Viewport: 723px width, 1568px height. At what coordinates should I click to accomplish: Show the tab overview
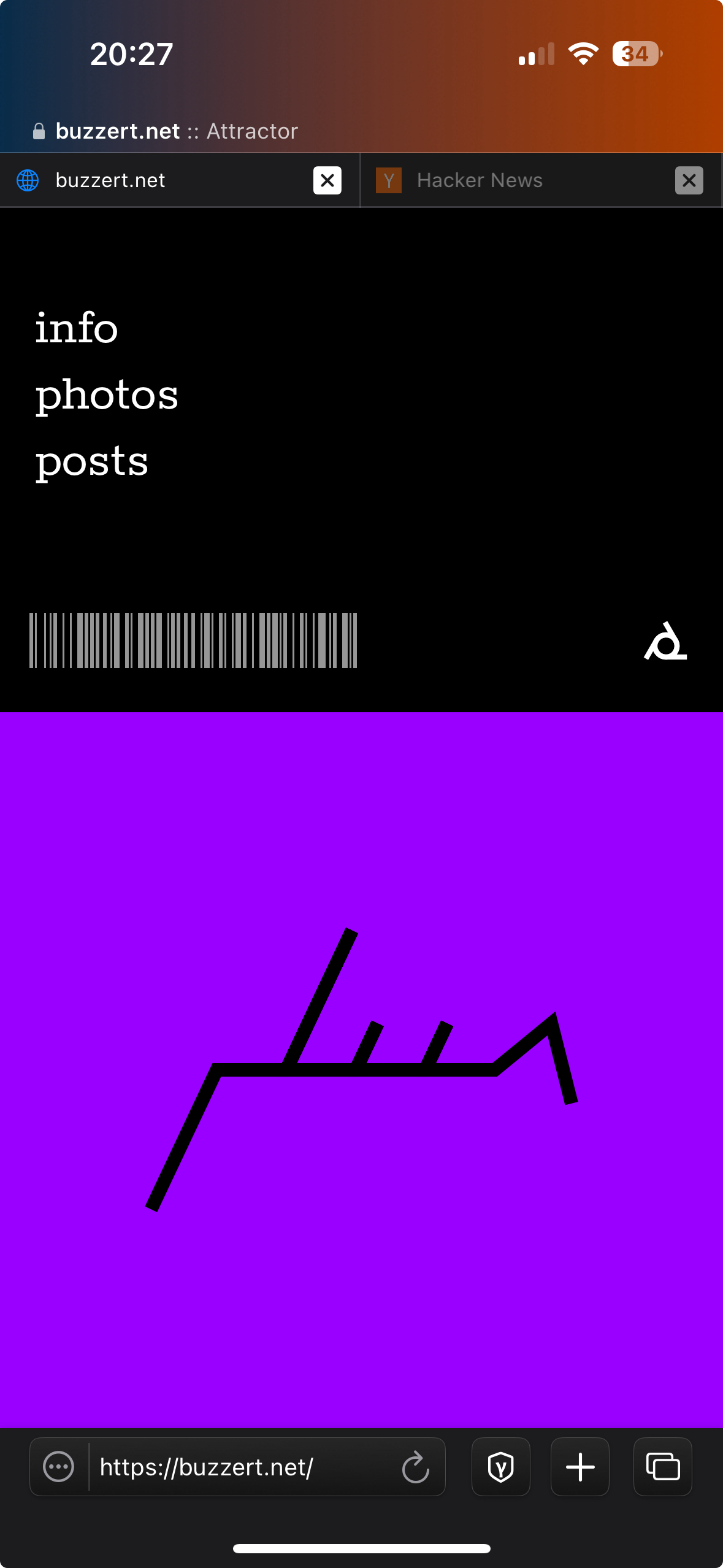pyautogui.click(x=662, y=1467)
